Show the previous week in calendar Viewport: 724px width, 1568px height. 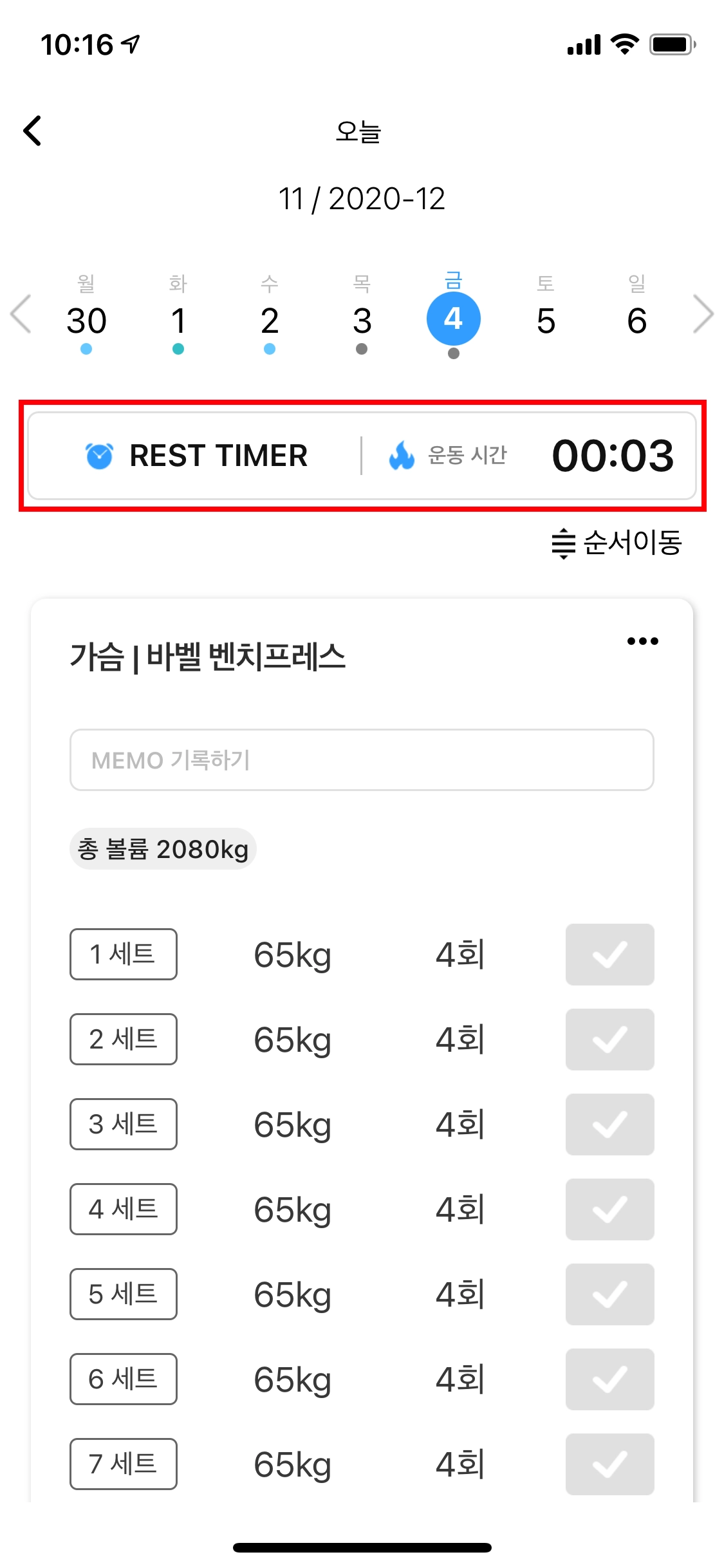[21, 315]
